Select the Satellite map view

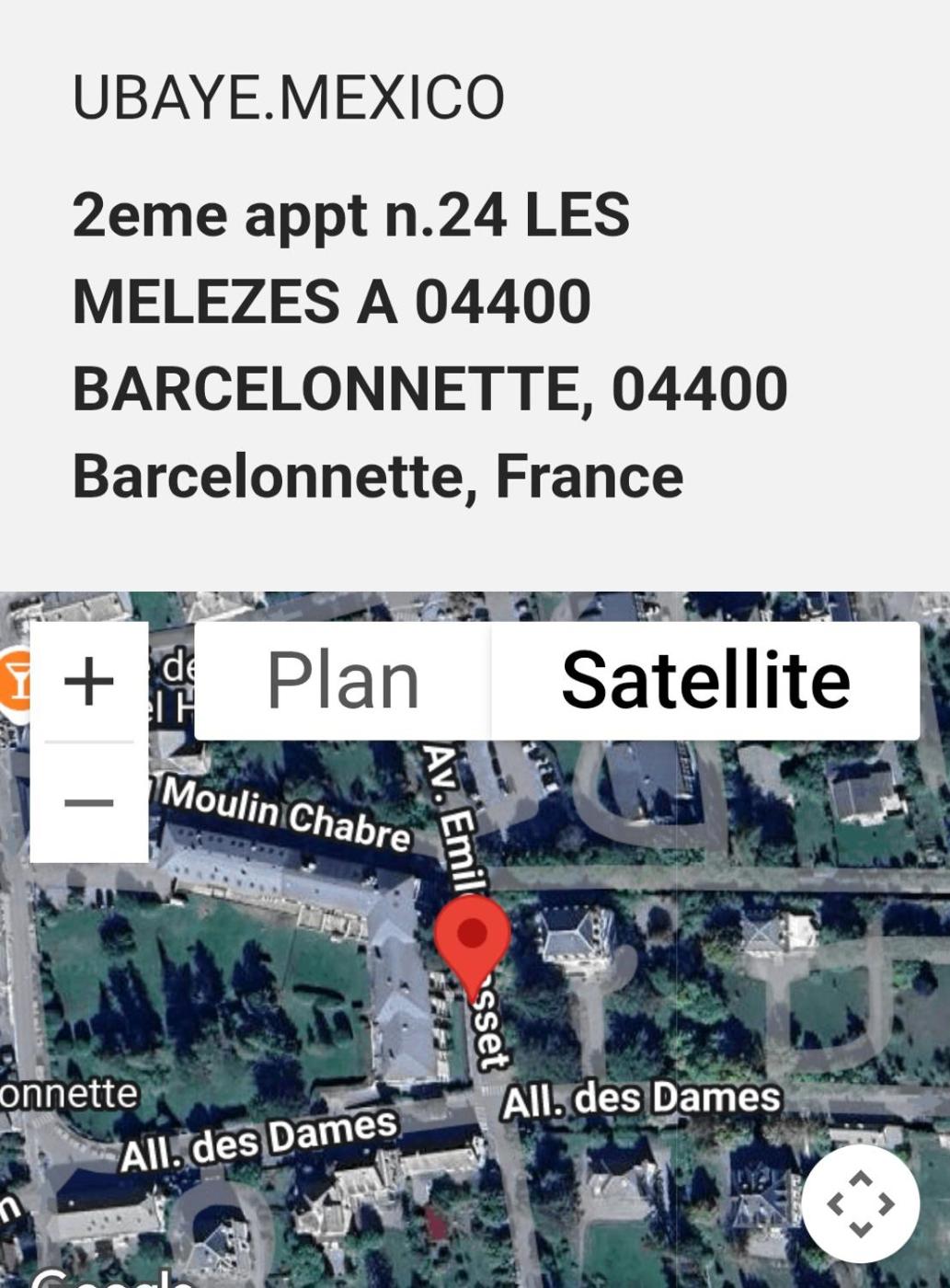pos(705,682)
